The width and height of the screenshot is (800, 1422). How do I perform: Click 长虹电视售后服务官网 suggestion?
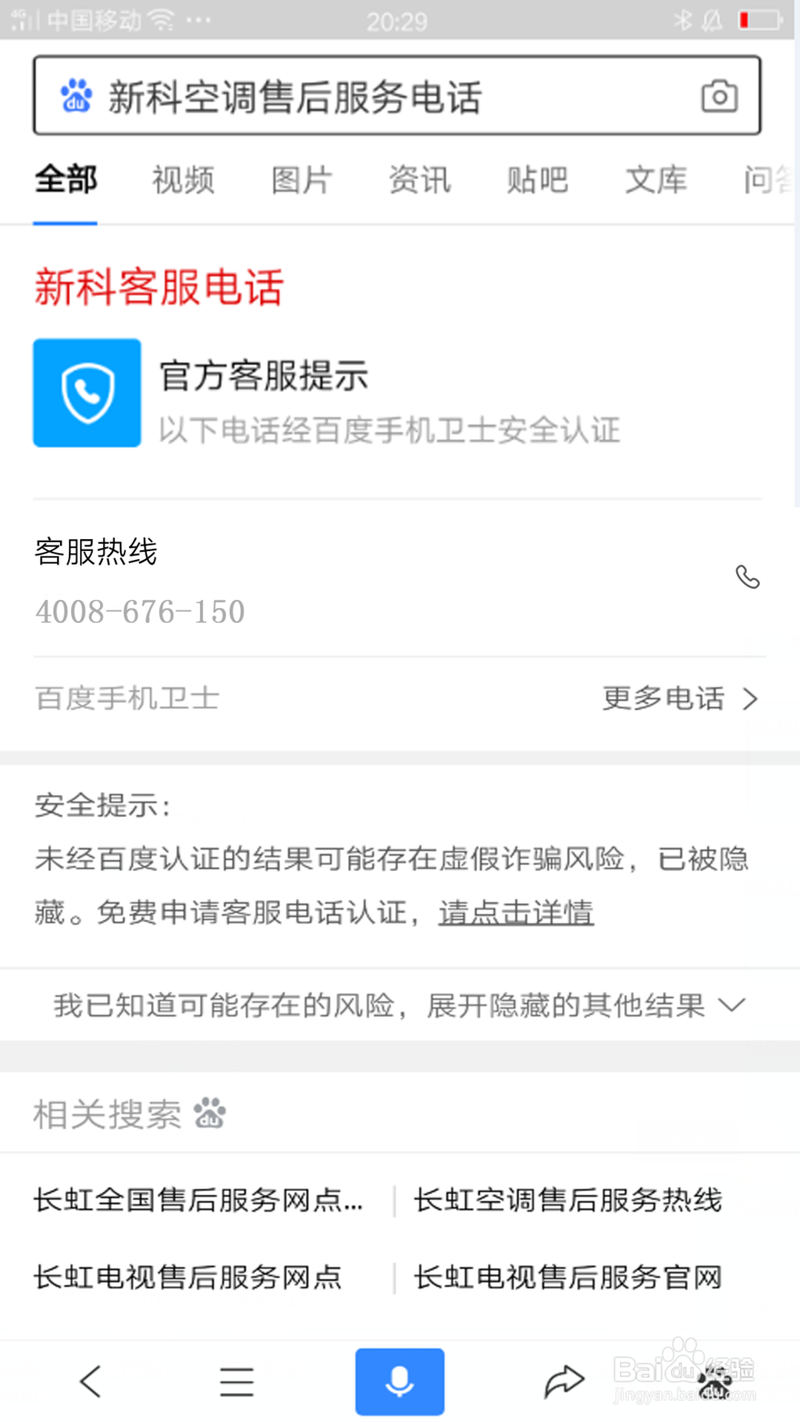click(x=568, y=1277)
